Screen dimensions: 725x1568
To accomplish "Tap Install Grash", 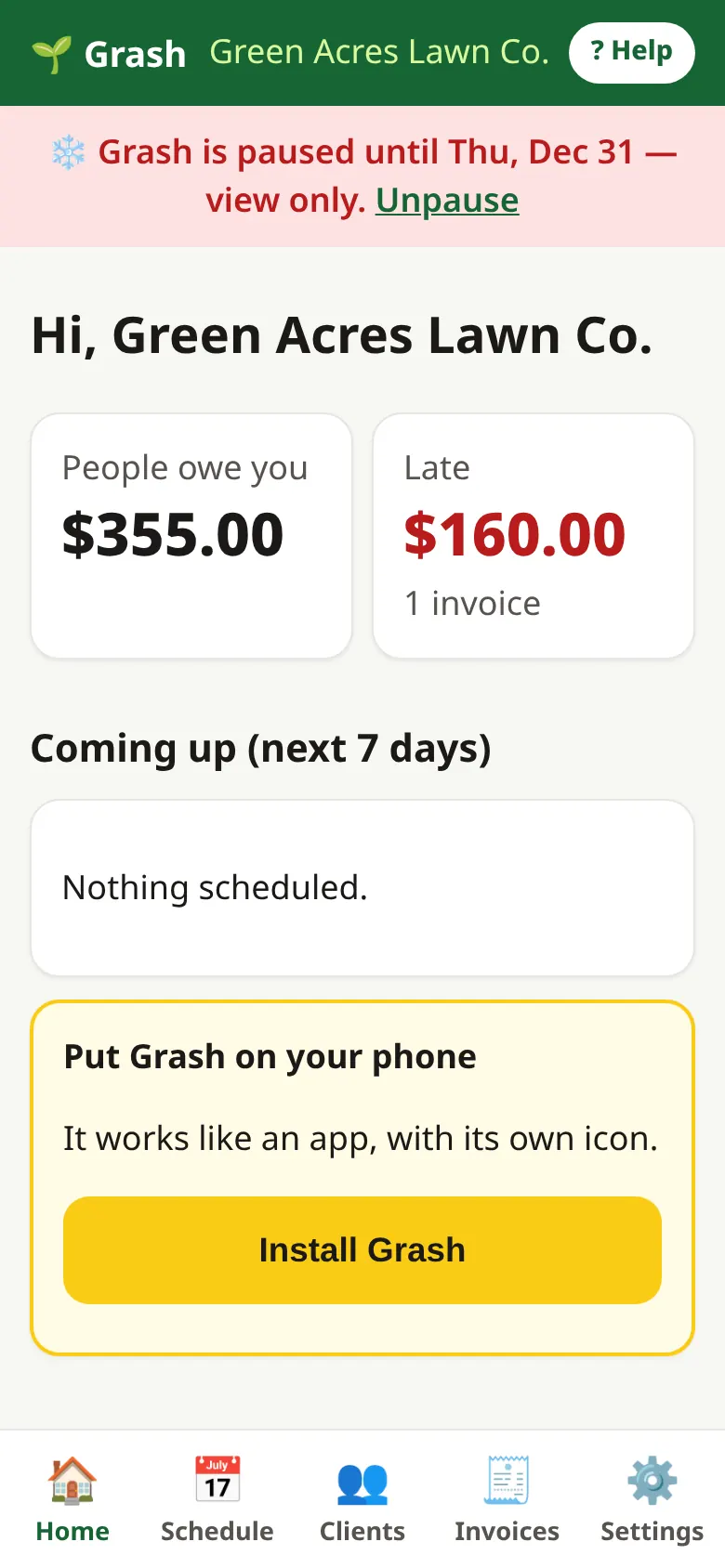I will click(x=362, y=1250).
